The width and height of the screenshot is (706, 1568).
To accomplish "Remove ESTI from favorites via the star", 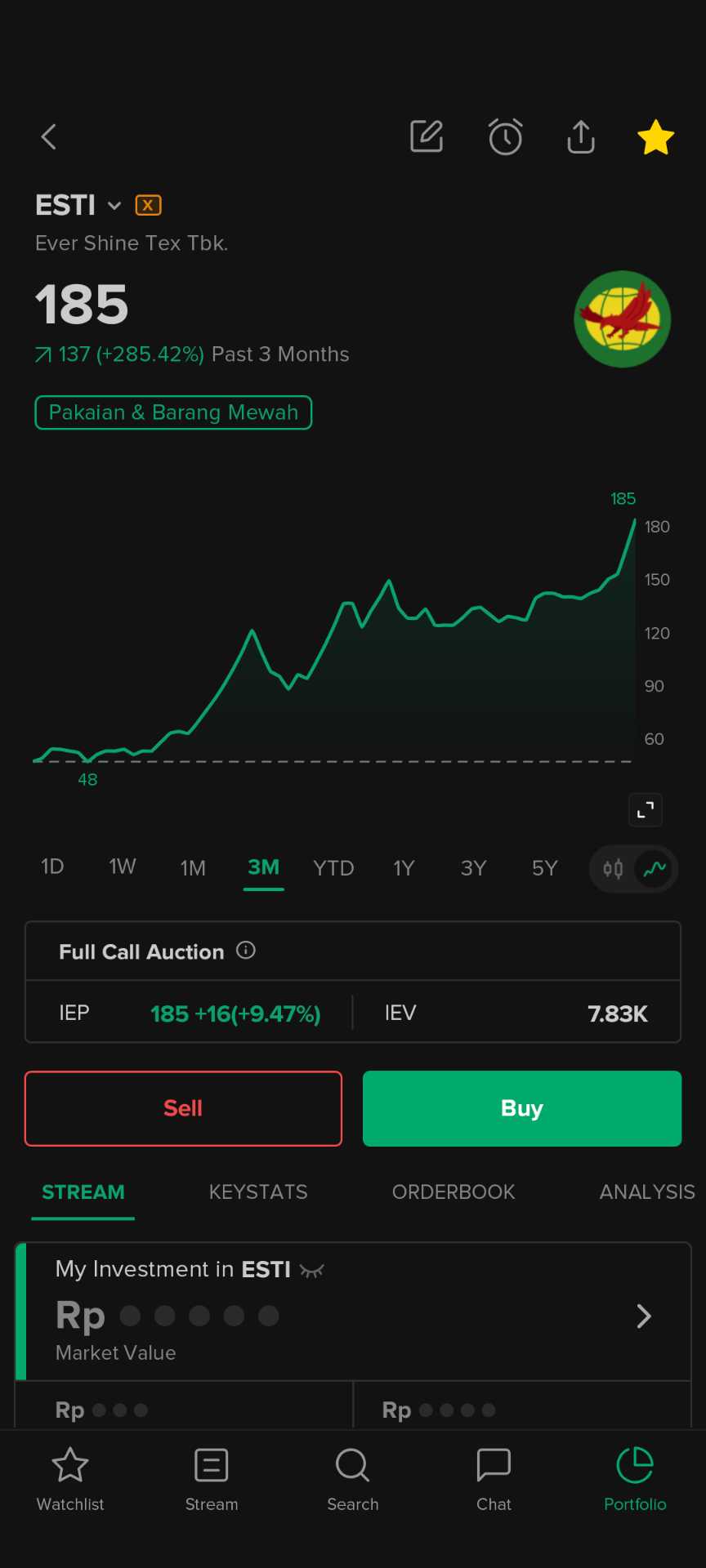I will pyautogui.click(x=655, y=137).
